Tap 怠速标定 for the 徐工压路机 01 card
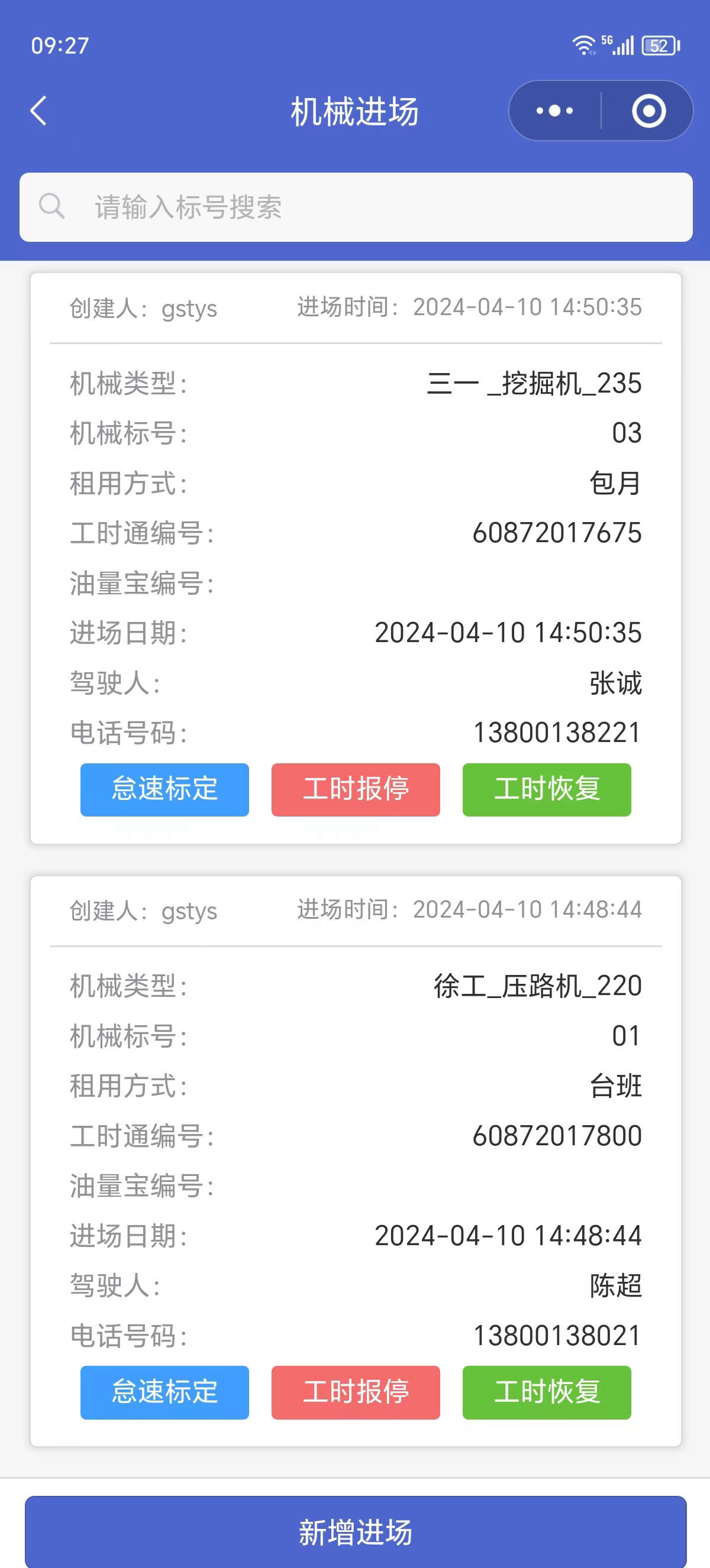Viewport: 710px width, 1568px height. [x=164, y=1392]
